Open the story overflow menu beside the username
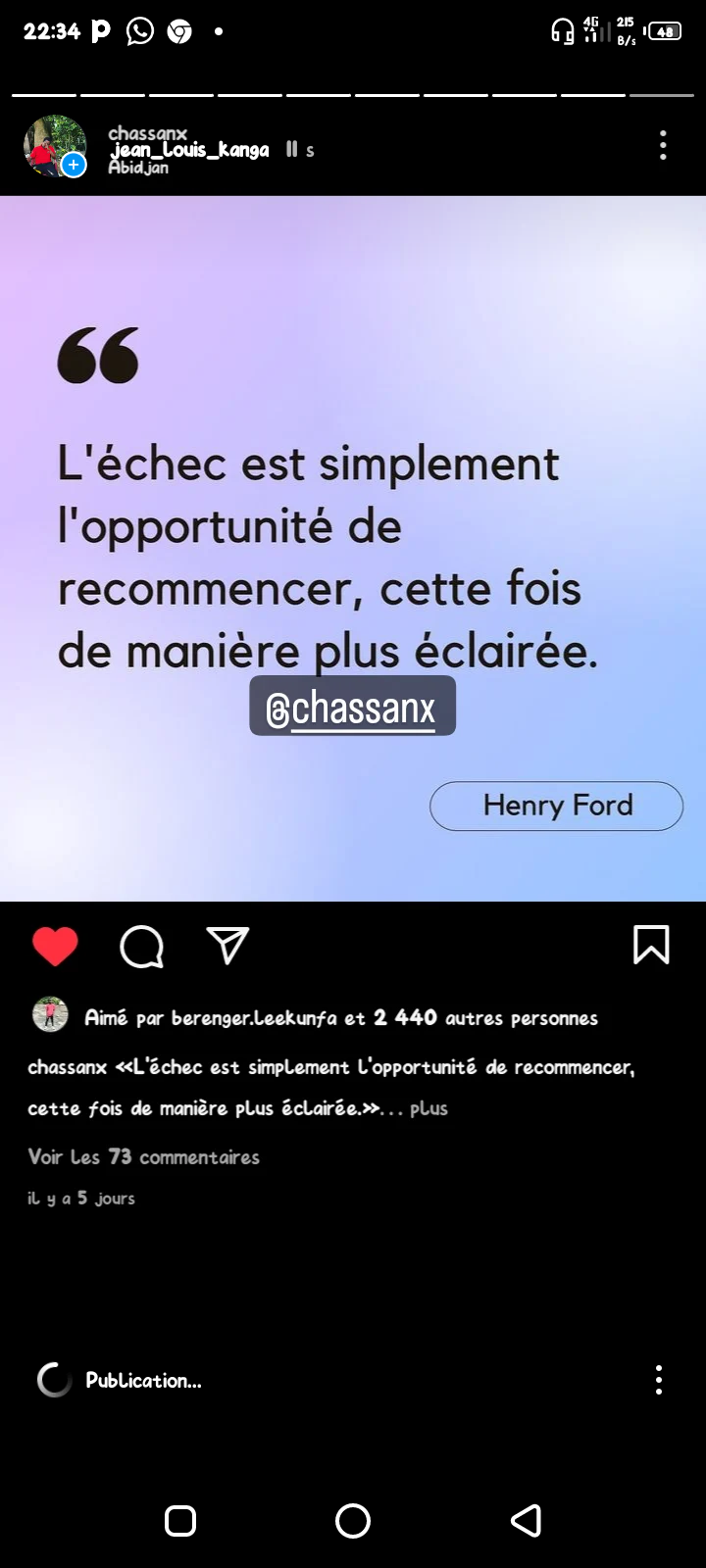706x1568 pixels. tap(663, 146)
